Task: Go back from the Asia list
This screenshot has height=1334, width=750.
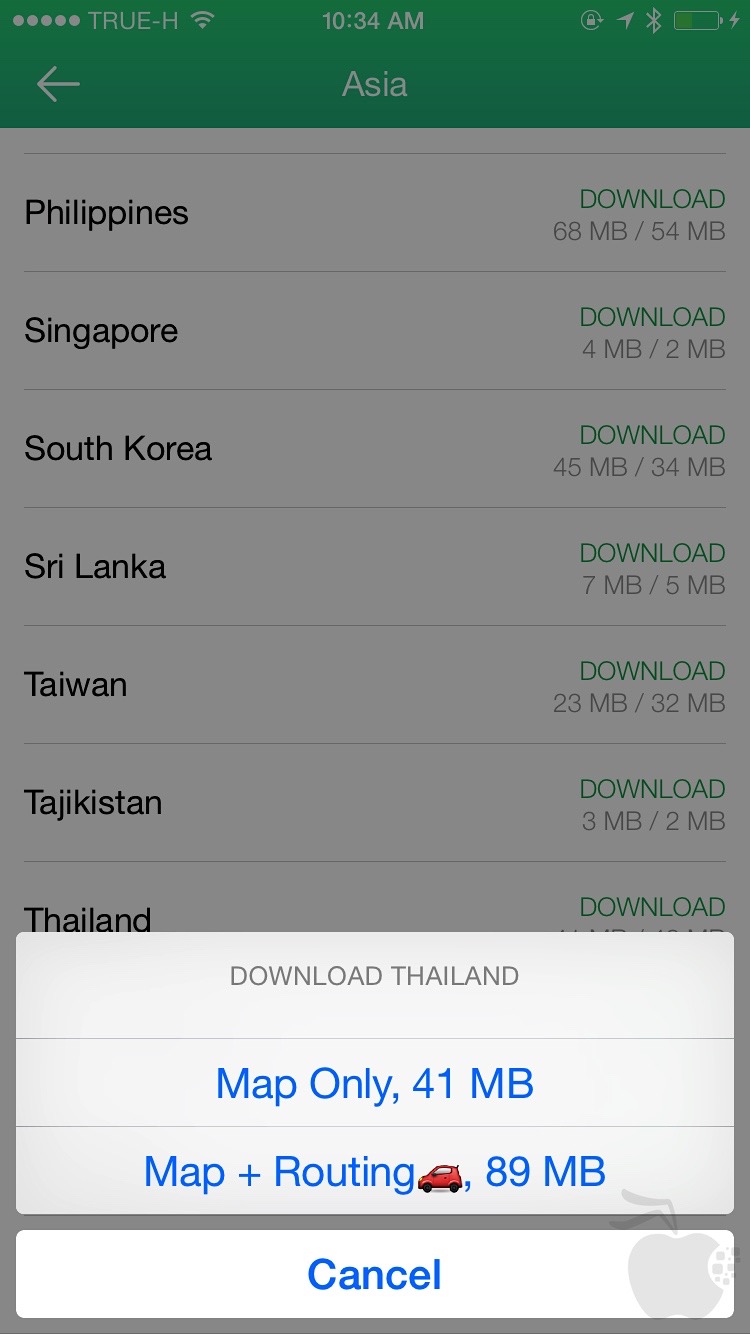Action: (58, 85)
